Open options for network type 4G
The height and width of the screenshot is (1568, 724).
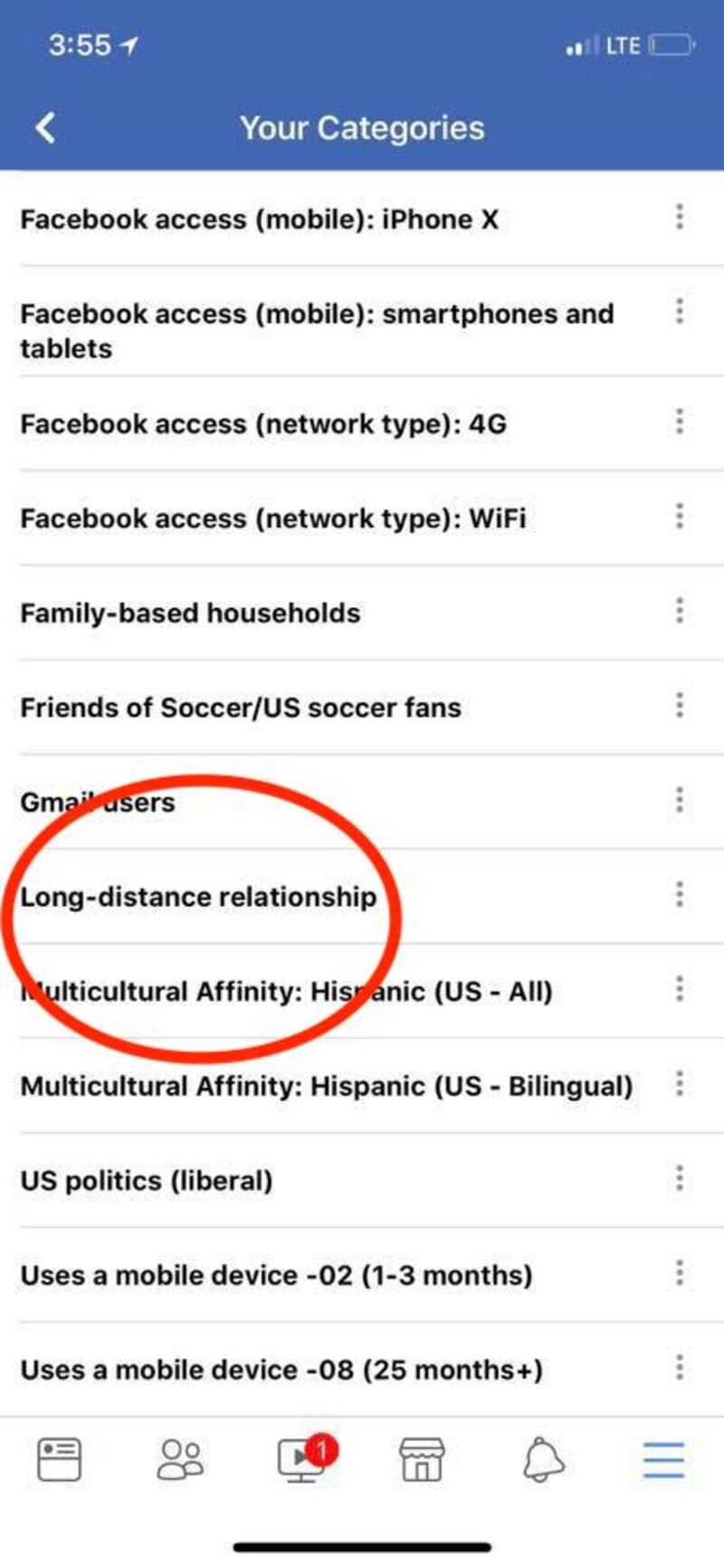(680, 421)
